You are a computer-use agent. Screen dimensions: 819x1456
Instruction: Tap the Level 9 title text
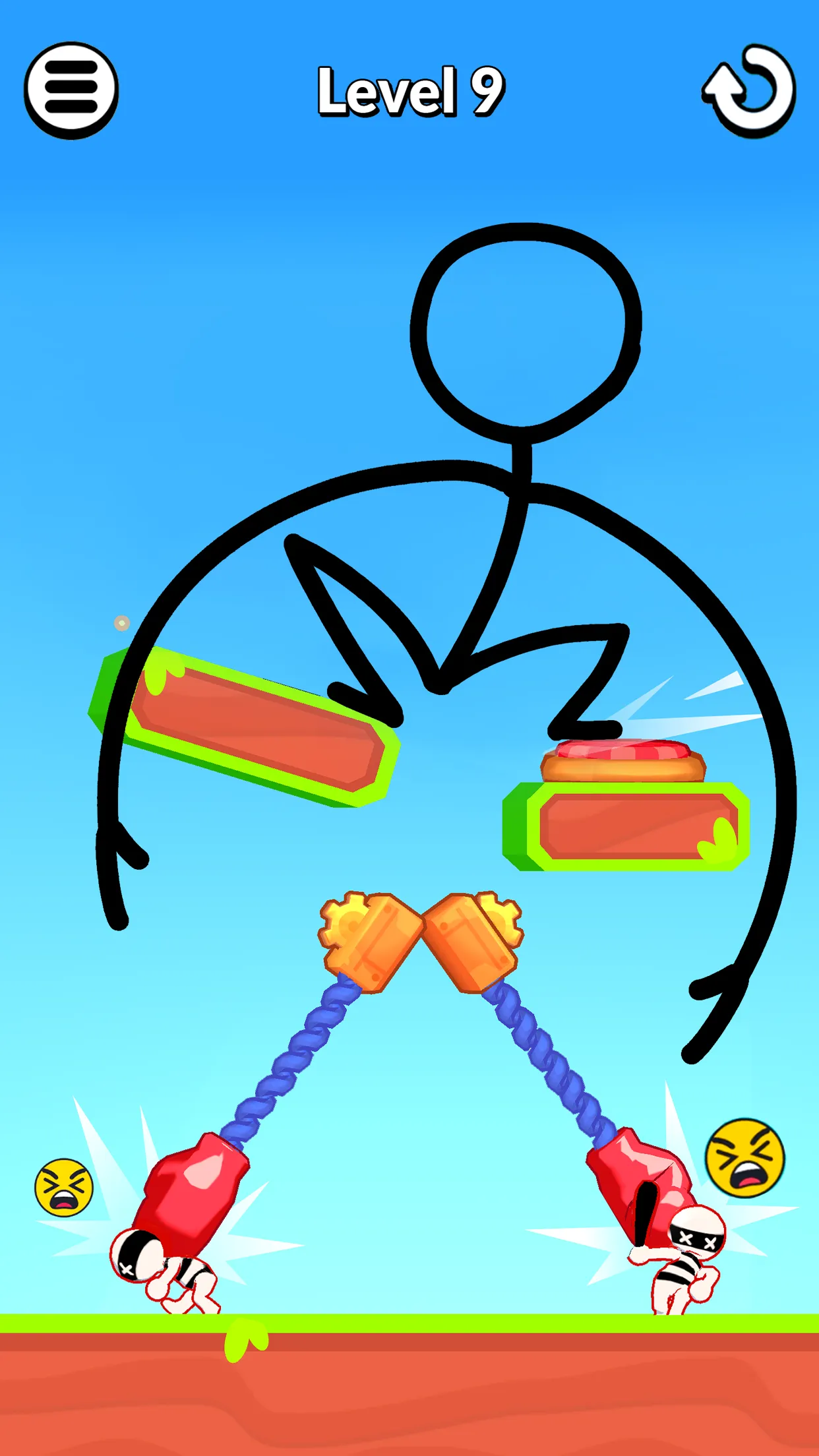tap(410, 90)
